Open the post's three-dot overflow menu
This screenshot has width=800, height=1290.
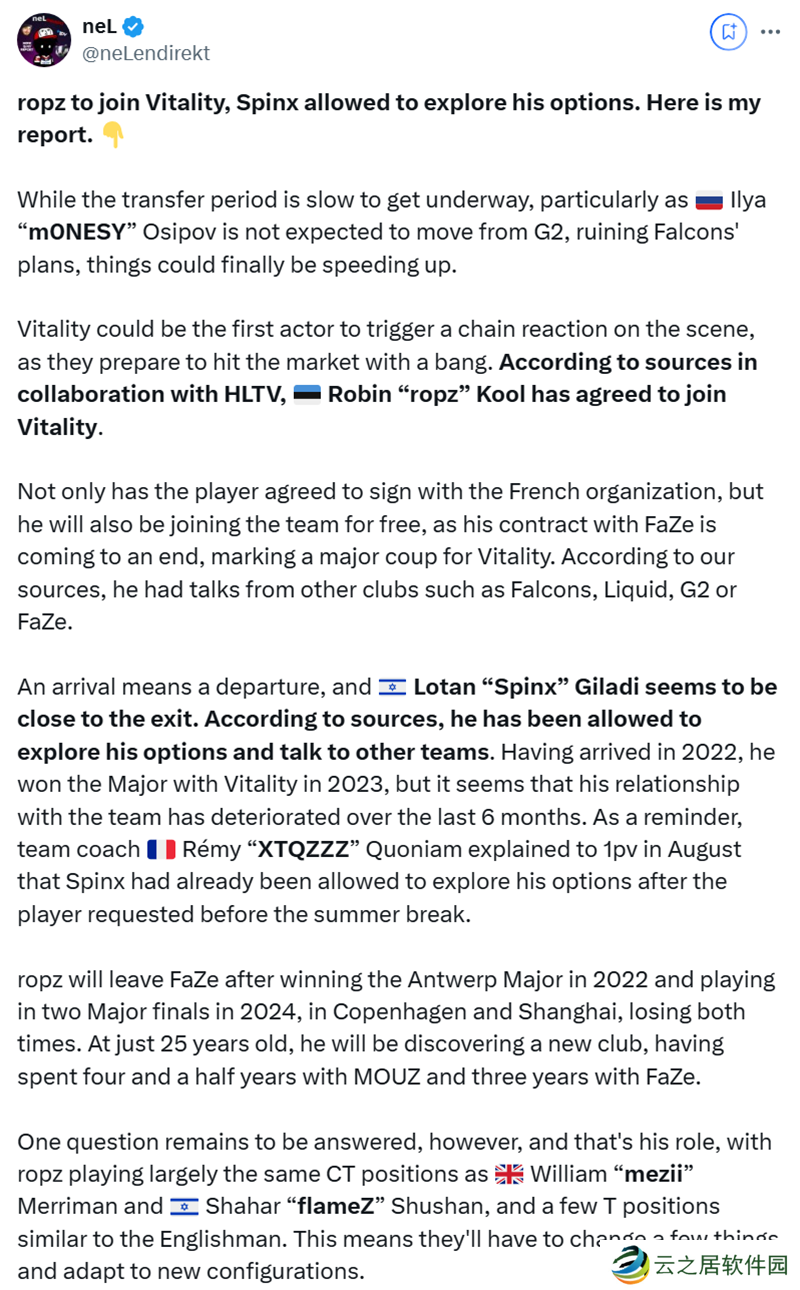770,32
